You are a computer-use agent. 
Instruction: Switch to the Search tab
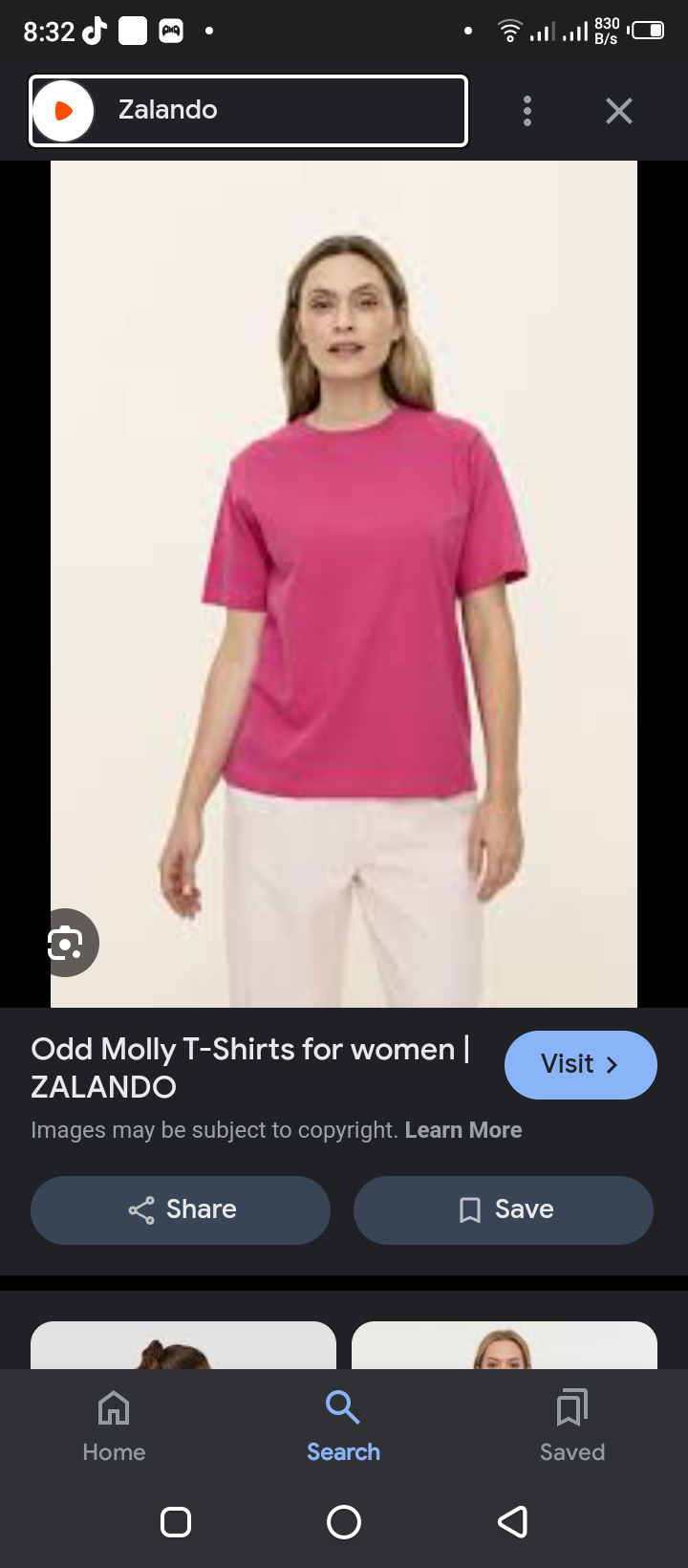coord(343,1426)
